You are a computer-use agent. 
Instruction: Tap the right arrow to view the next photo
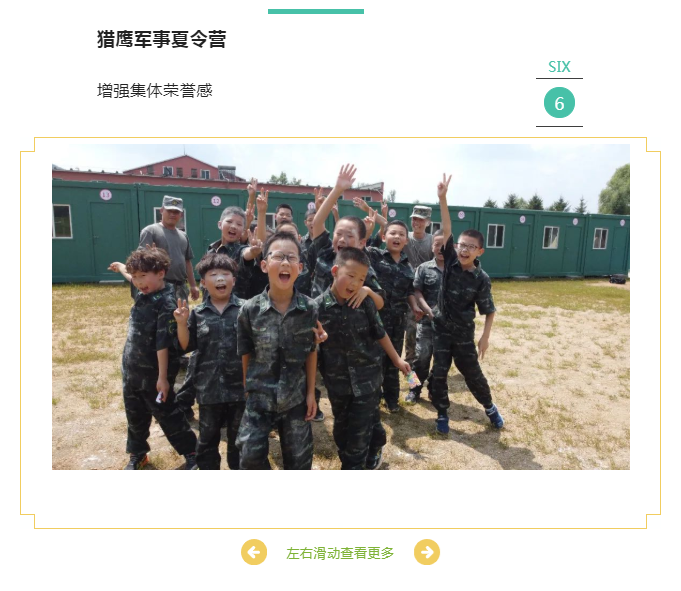click(x=427, y=552)
